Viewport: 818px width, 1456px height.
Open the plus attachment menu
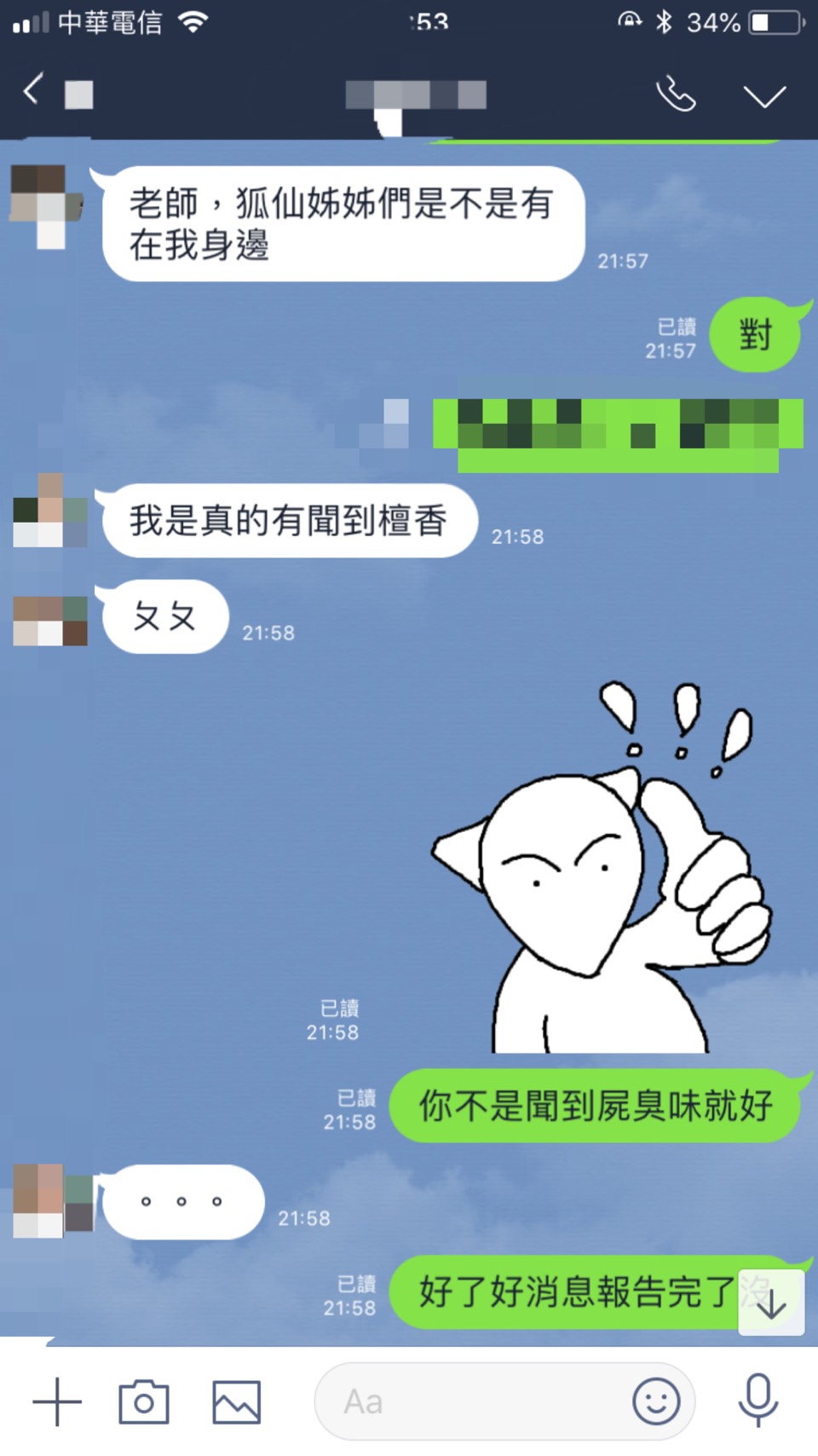pos(57,1401)
